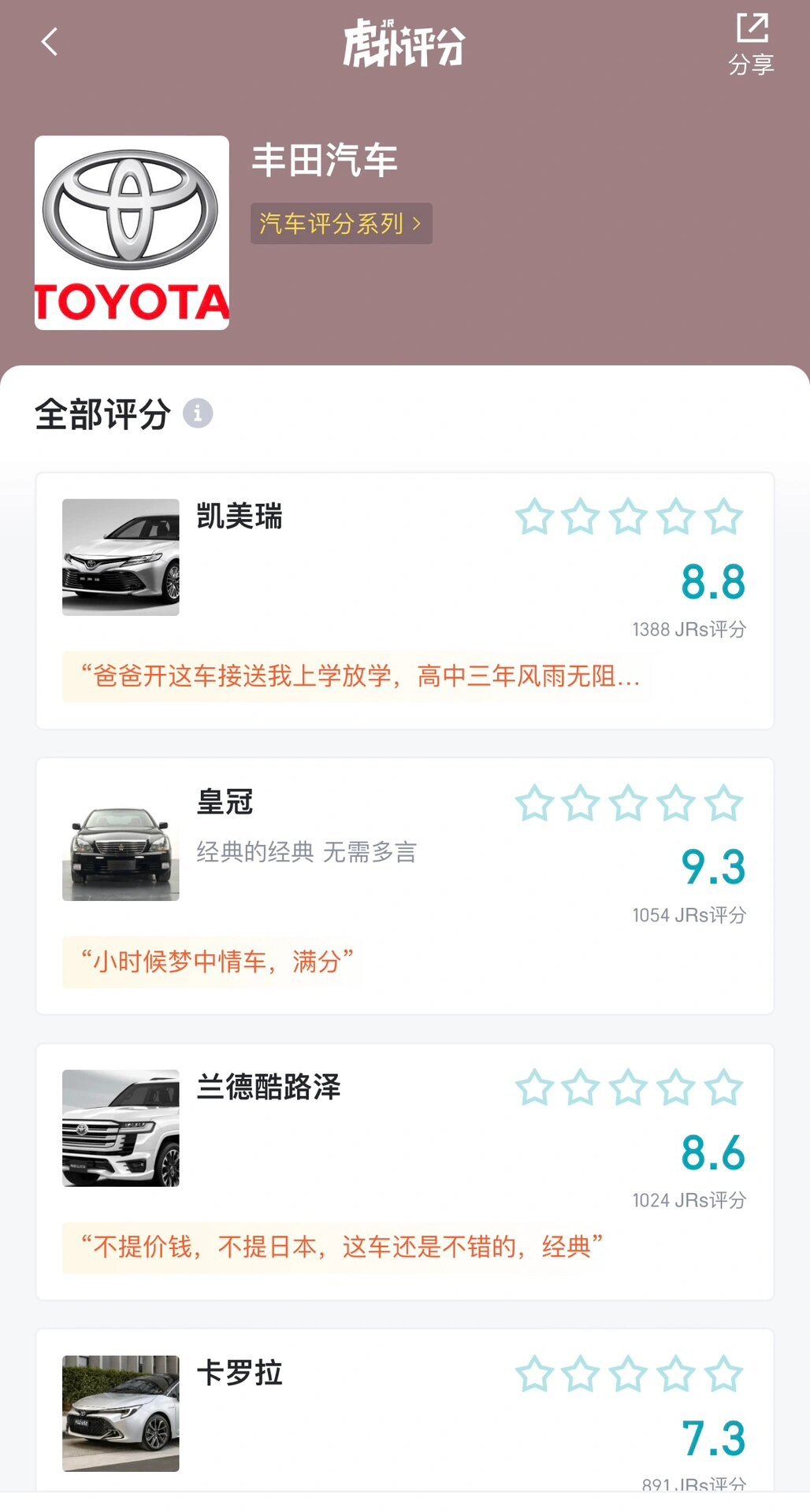Open the 汽车评分系列 link
Viewport: 810px width, 1512px height.
[341, 224]
